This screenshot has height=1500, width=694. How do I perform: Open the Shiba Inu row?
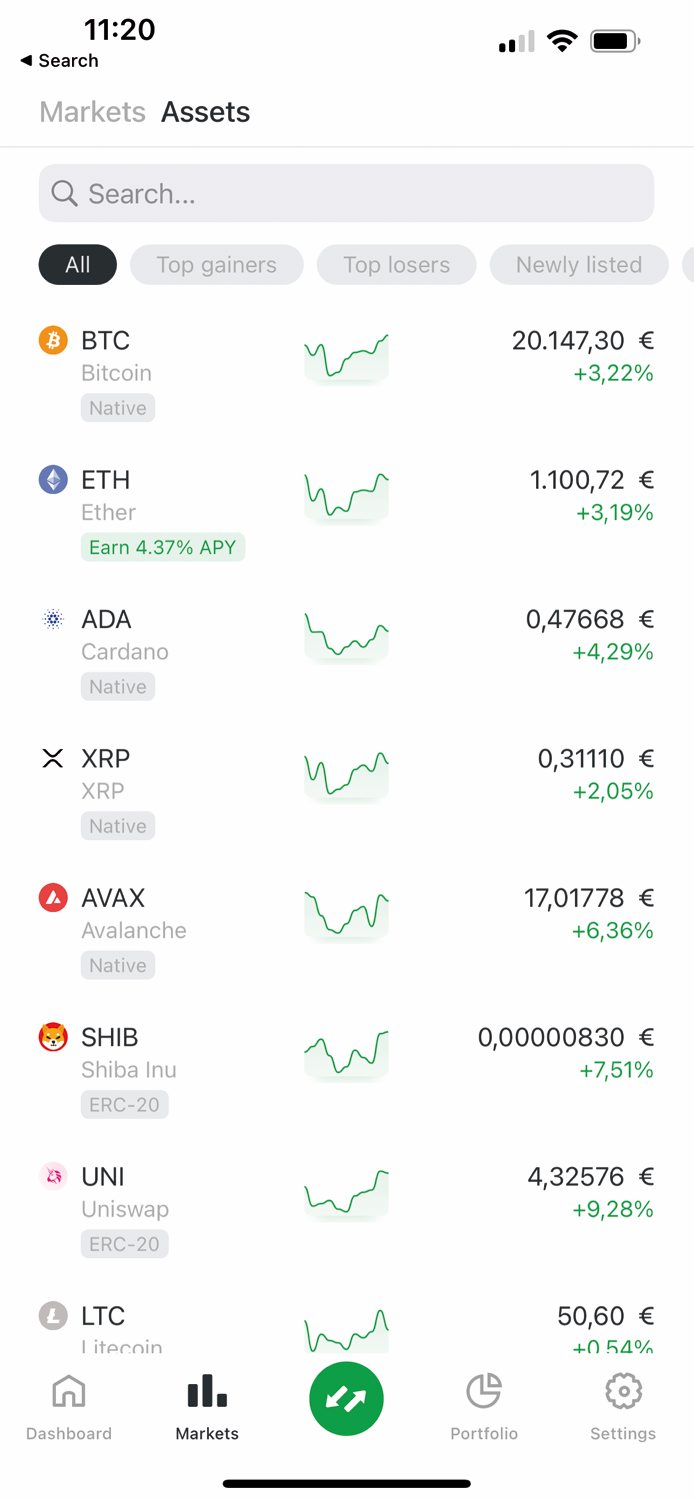[x=346, y=1070]
